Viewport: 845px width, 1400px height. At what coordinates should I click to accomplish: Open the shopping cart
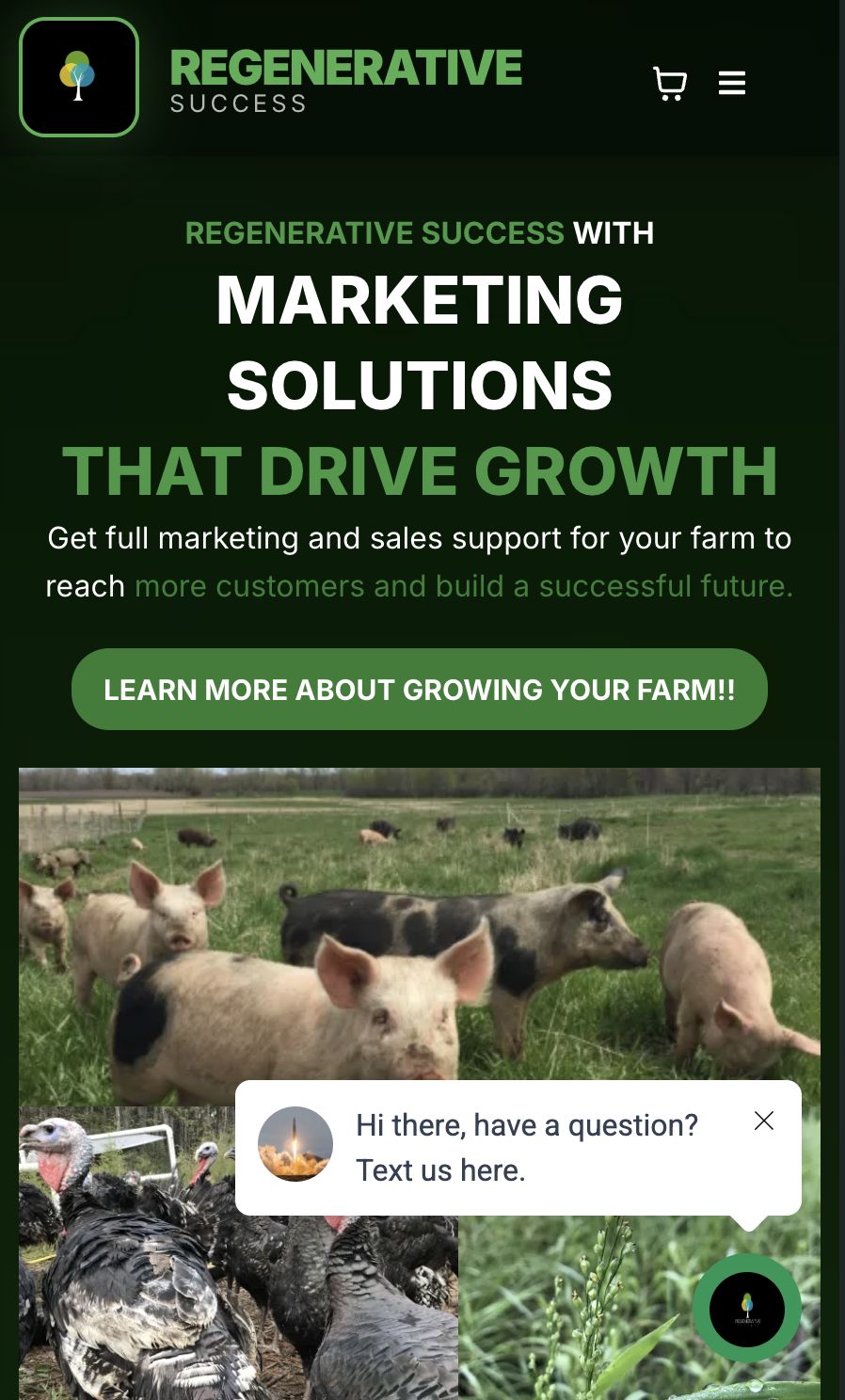pyautogui.click(x=669, y=84)
